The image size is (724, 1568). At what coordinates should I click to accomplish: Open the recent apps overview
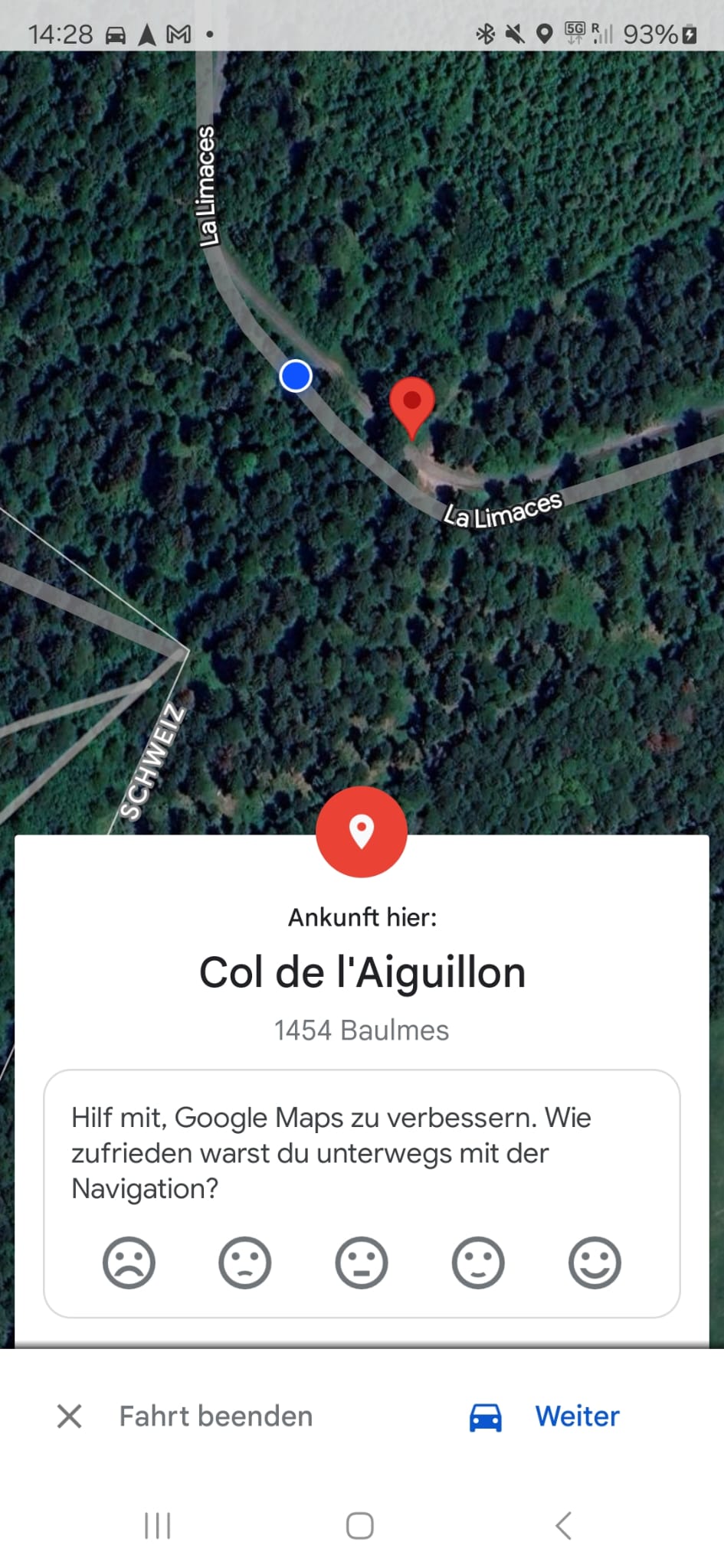click(x=158, y=1525)
